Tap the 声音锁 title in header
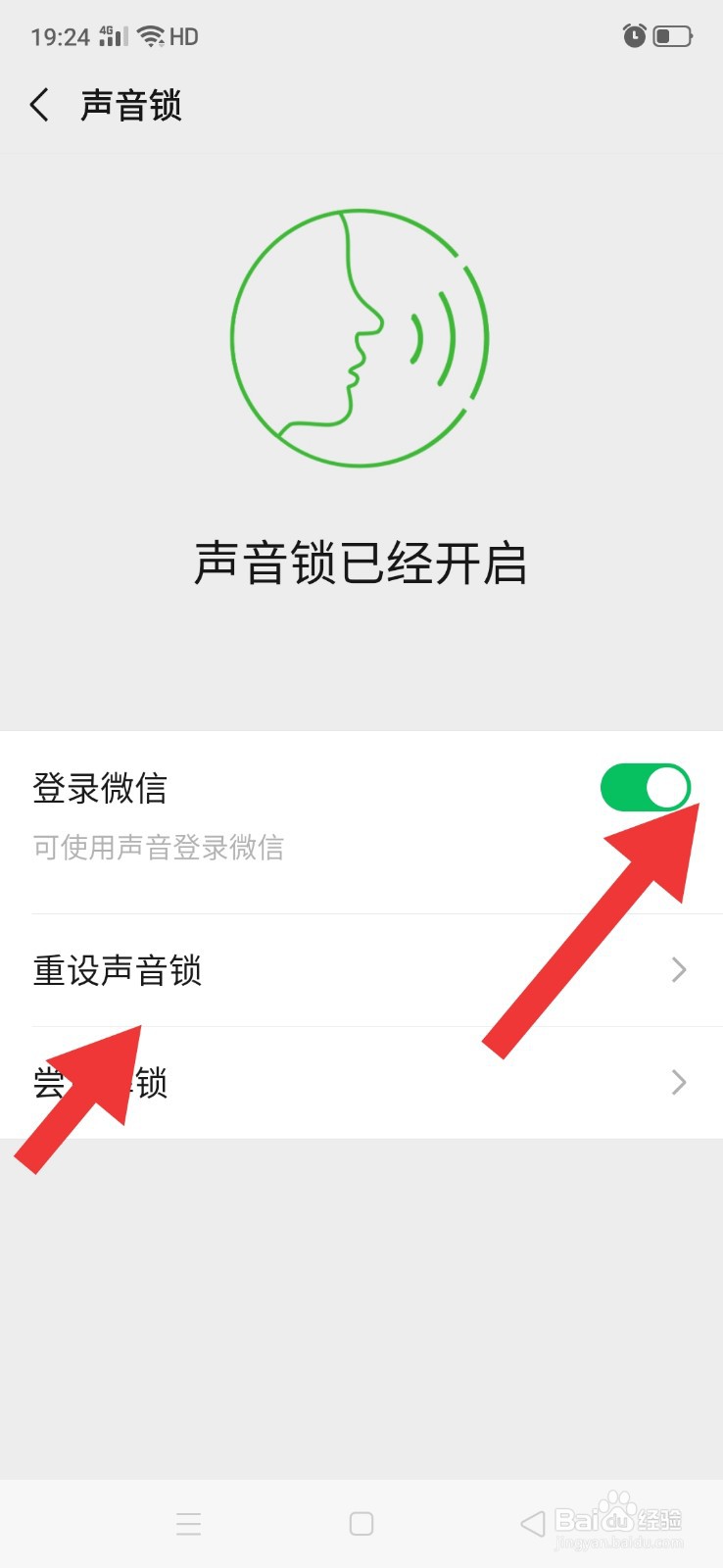723x1568 pixels. coord(132,105)
